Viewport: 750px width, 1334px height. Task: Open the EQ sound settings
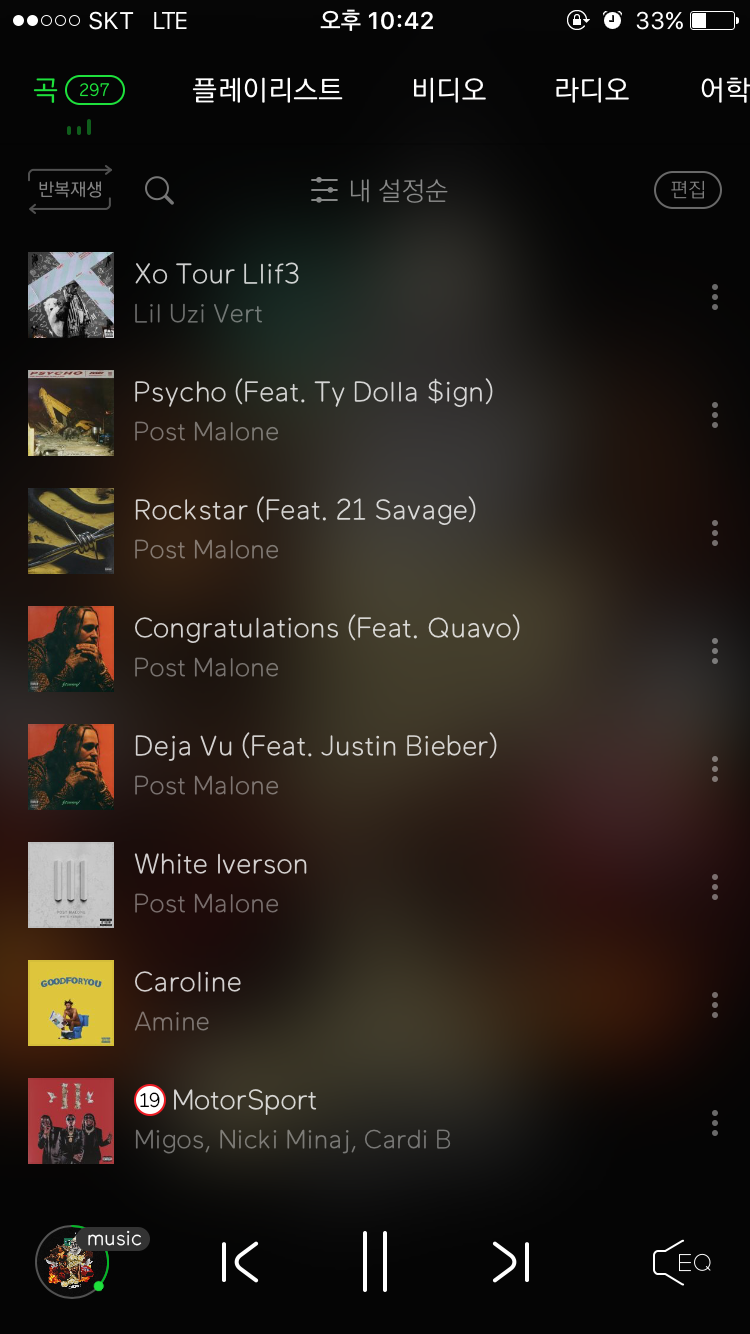(x=682, y=1262)
